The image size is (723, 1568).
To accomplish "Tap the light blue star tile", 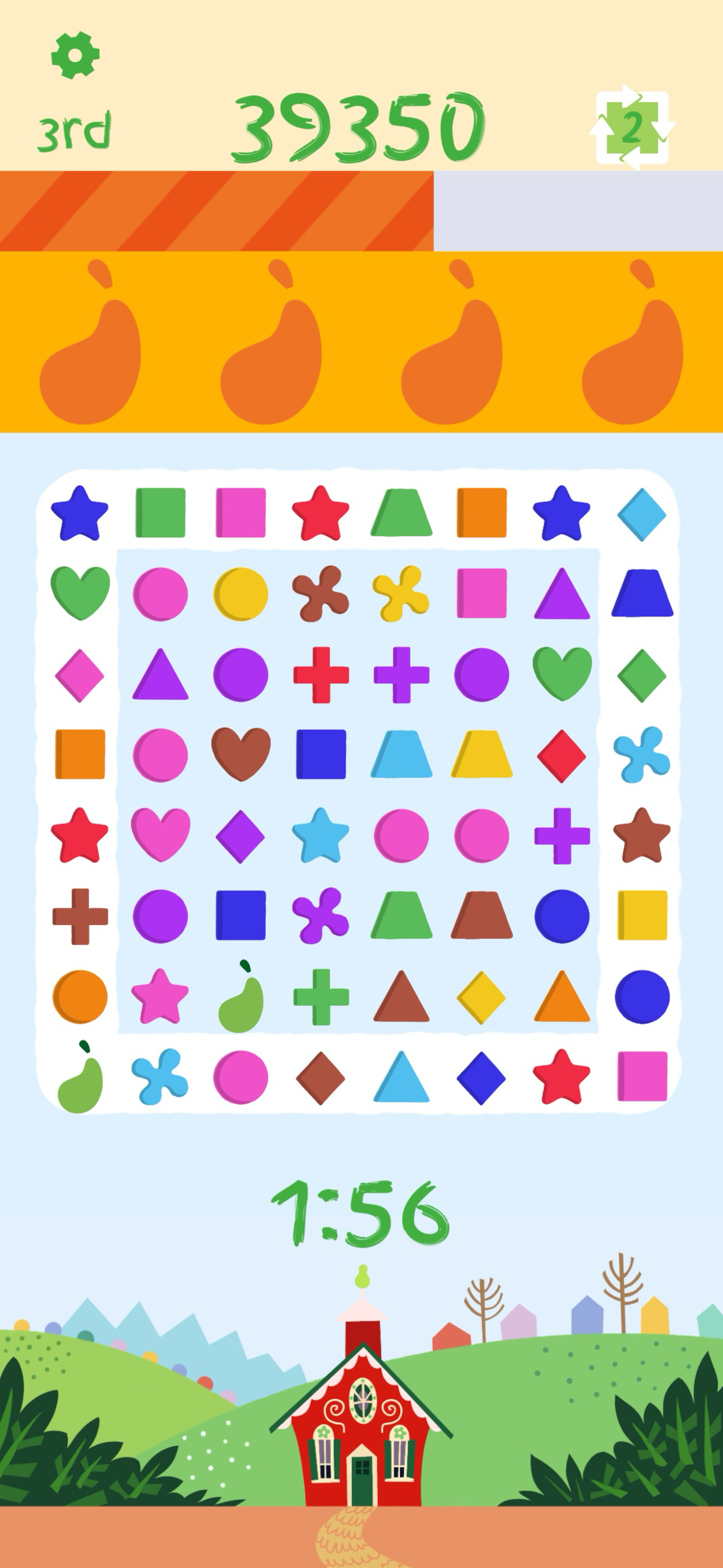I will [x=321, y=835].
